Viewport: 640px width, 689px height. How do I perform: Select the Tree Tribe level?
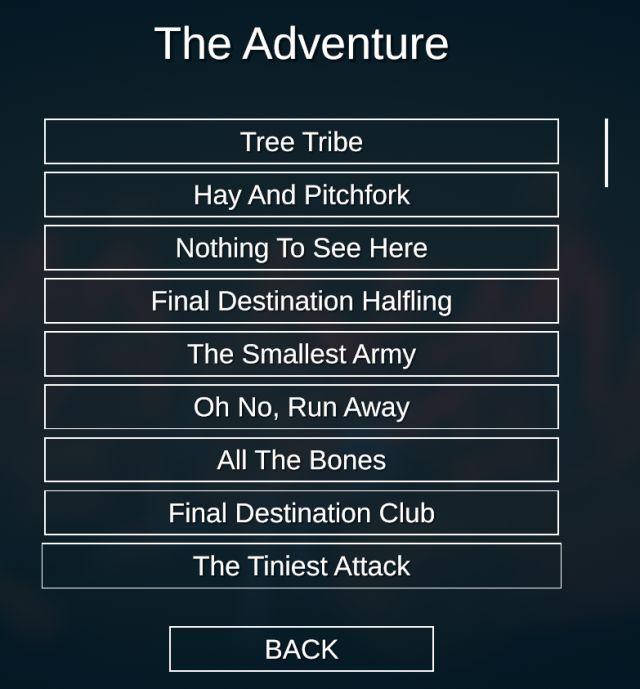pos(301,142)
